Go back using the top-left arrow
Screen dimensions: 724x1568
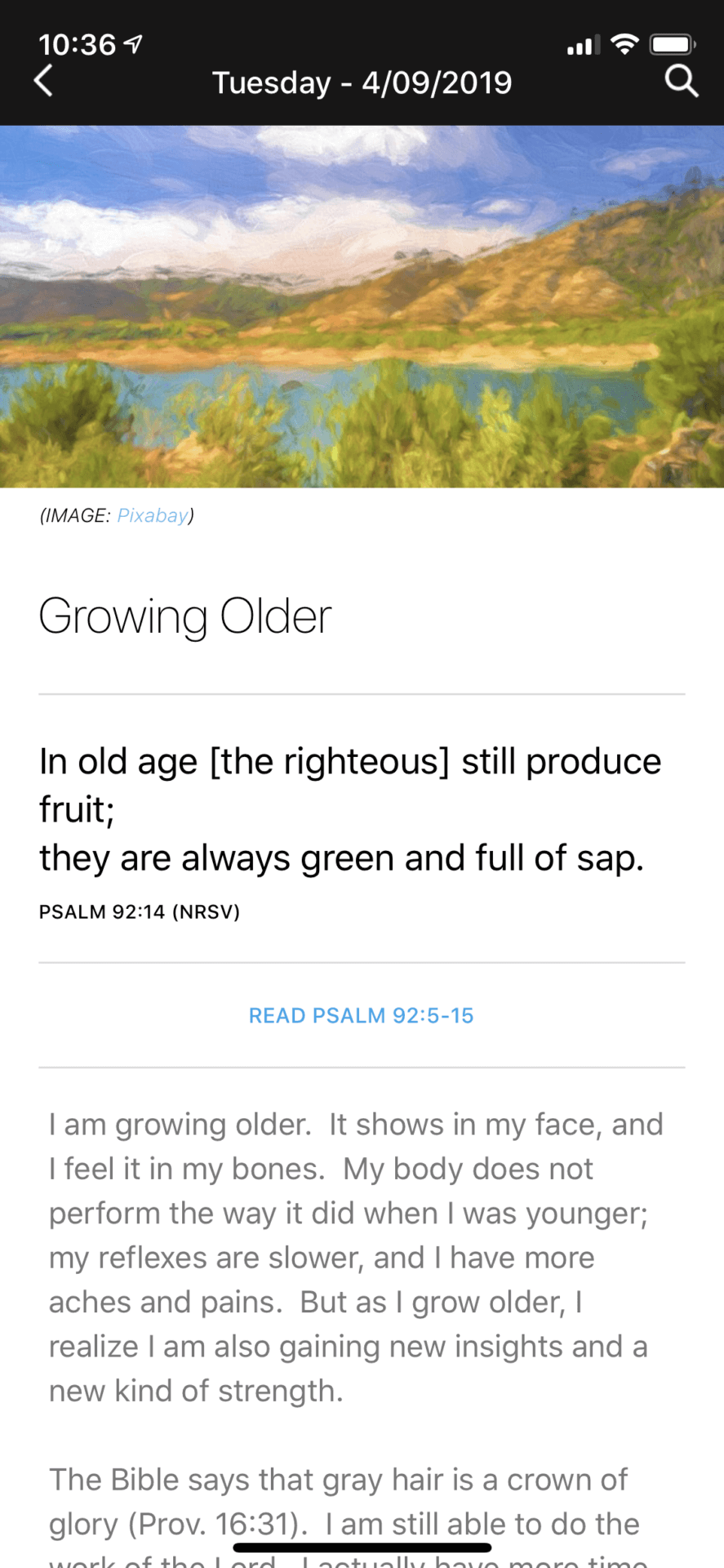44,81
